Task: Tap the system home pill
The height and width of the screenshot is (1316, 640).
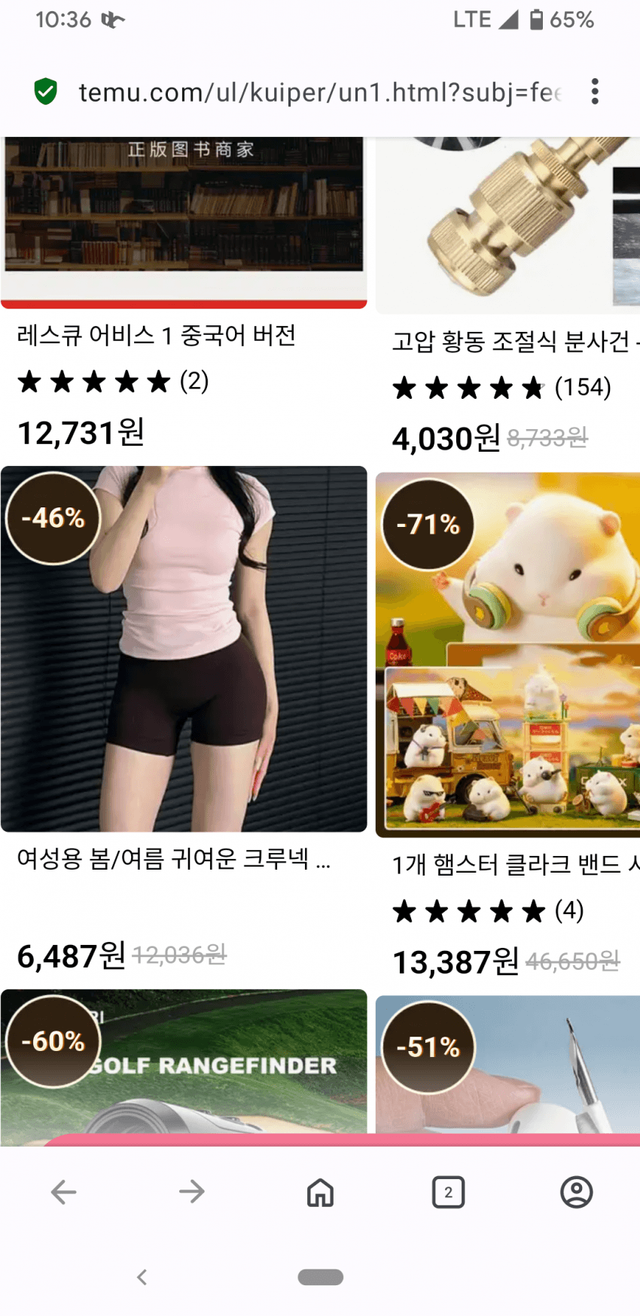Action: (x=320, y=1277)
